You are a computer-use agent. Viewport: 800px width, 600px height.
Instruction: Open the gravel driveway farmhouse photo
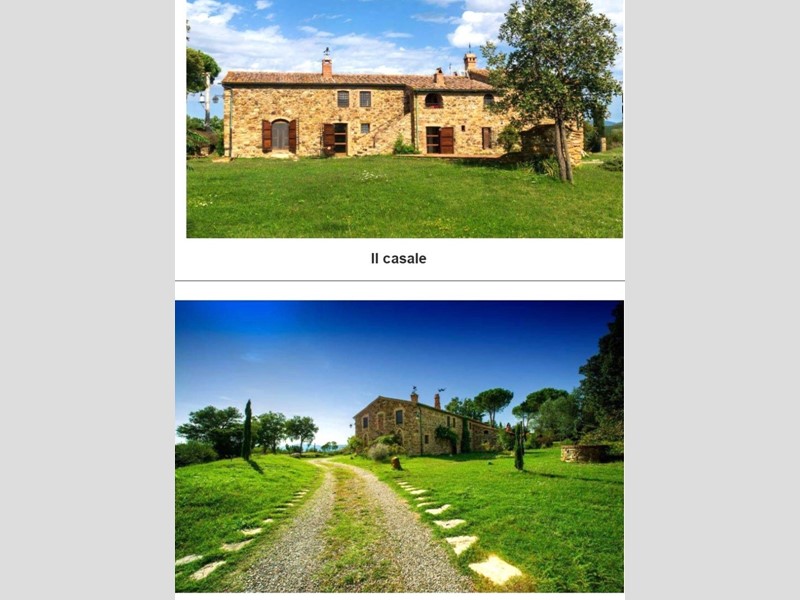(399, 446)
